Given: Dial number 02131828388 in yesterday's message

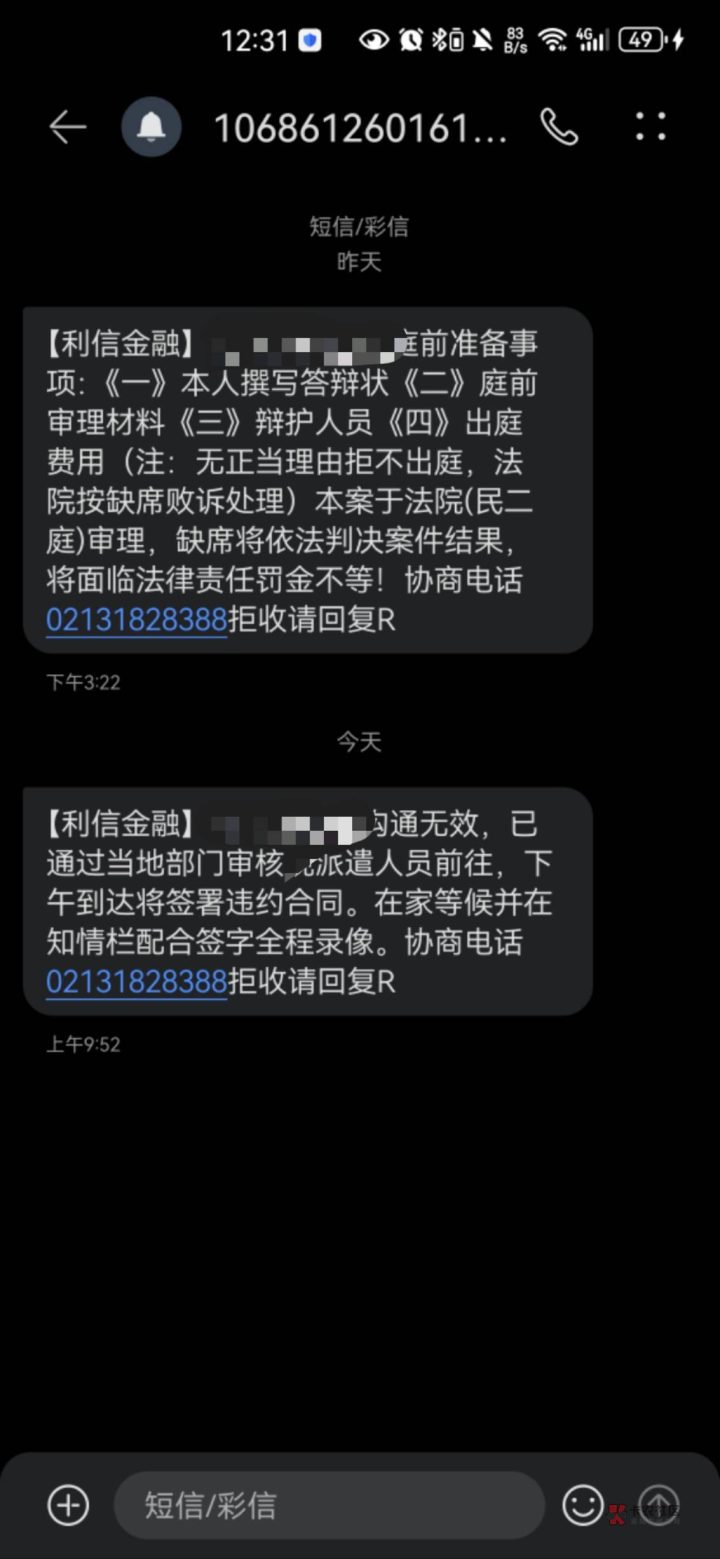Looking at the screenshot, I should (x=136, y=620).
